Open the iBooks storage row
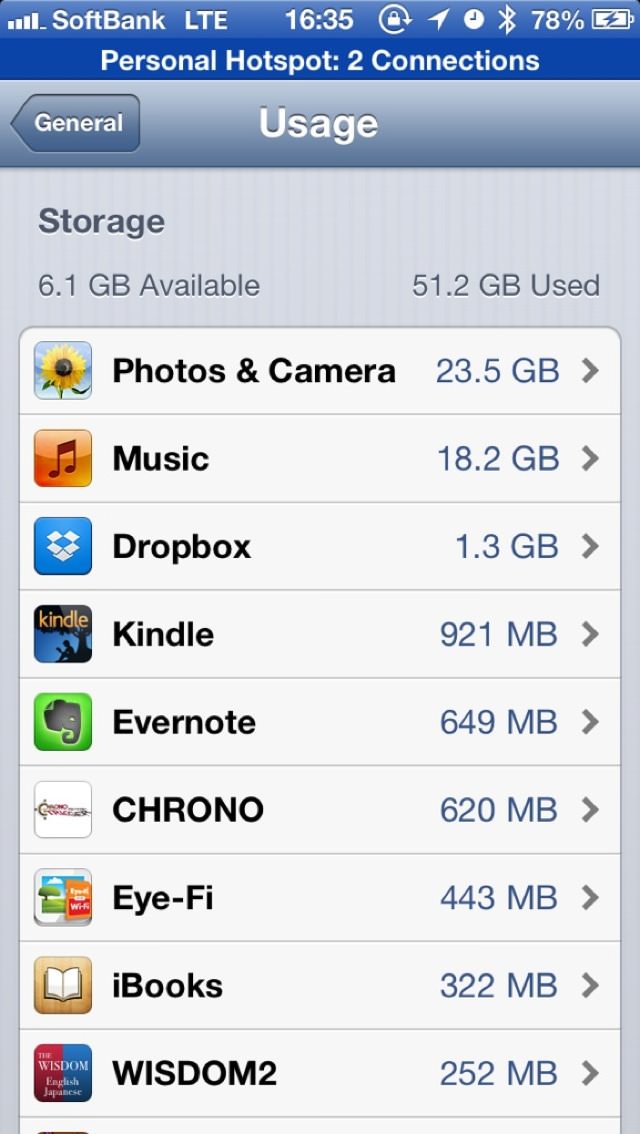Viewport: 640px width, 1134px height. 320,986
